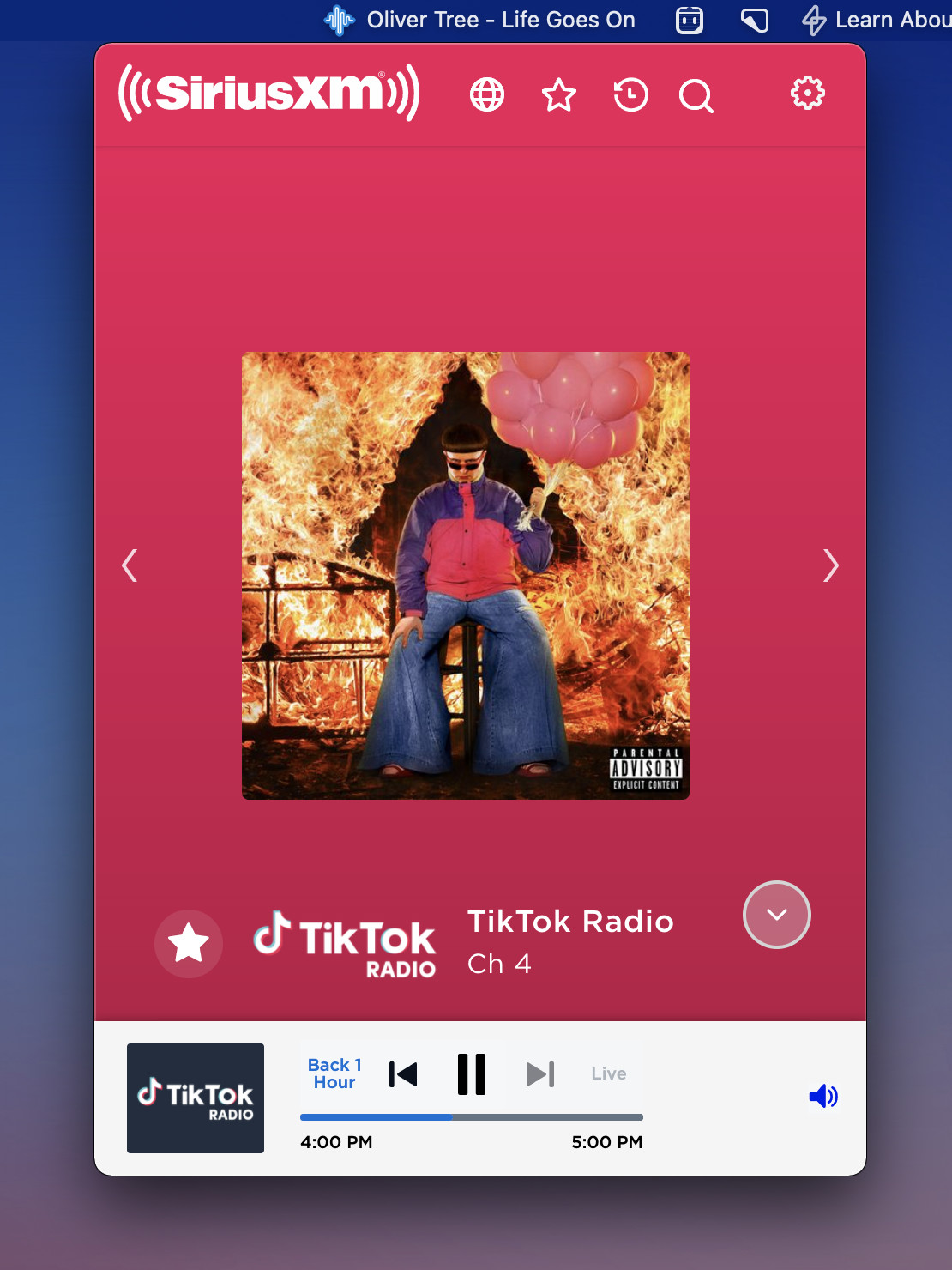
Task: Go to previous channel arrow
Action: [130, 565]
